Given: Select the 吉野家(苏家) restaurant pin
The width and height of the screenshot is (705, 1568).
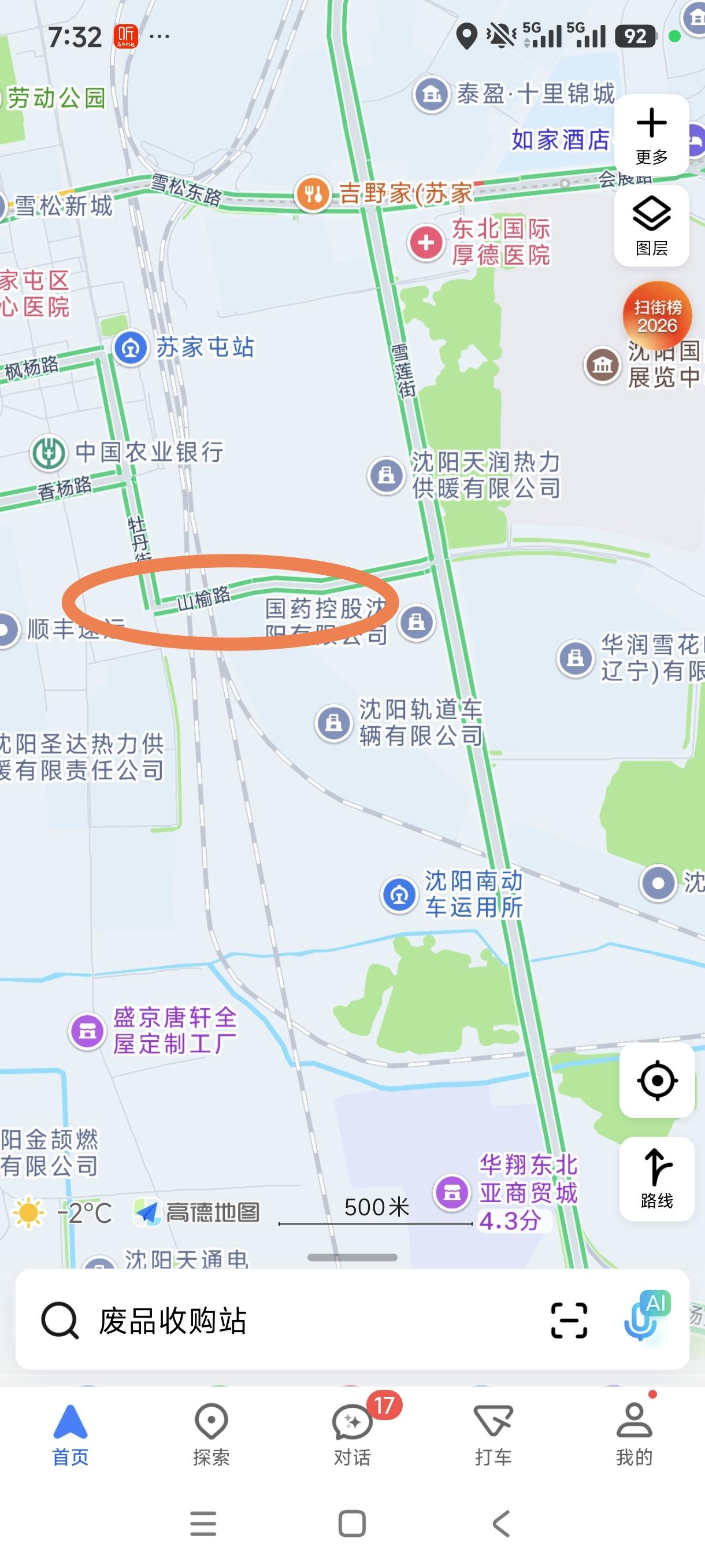Looking at the screenshot, I should coord(312,194).
